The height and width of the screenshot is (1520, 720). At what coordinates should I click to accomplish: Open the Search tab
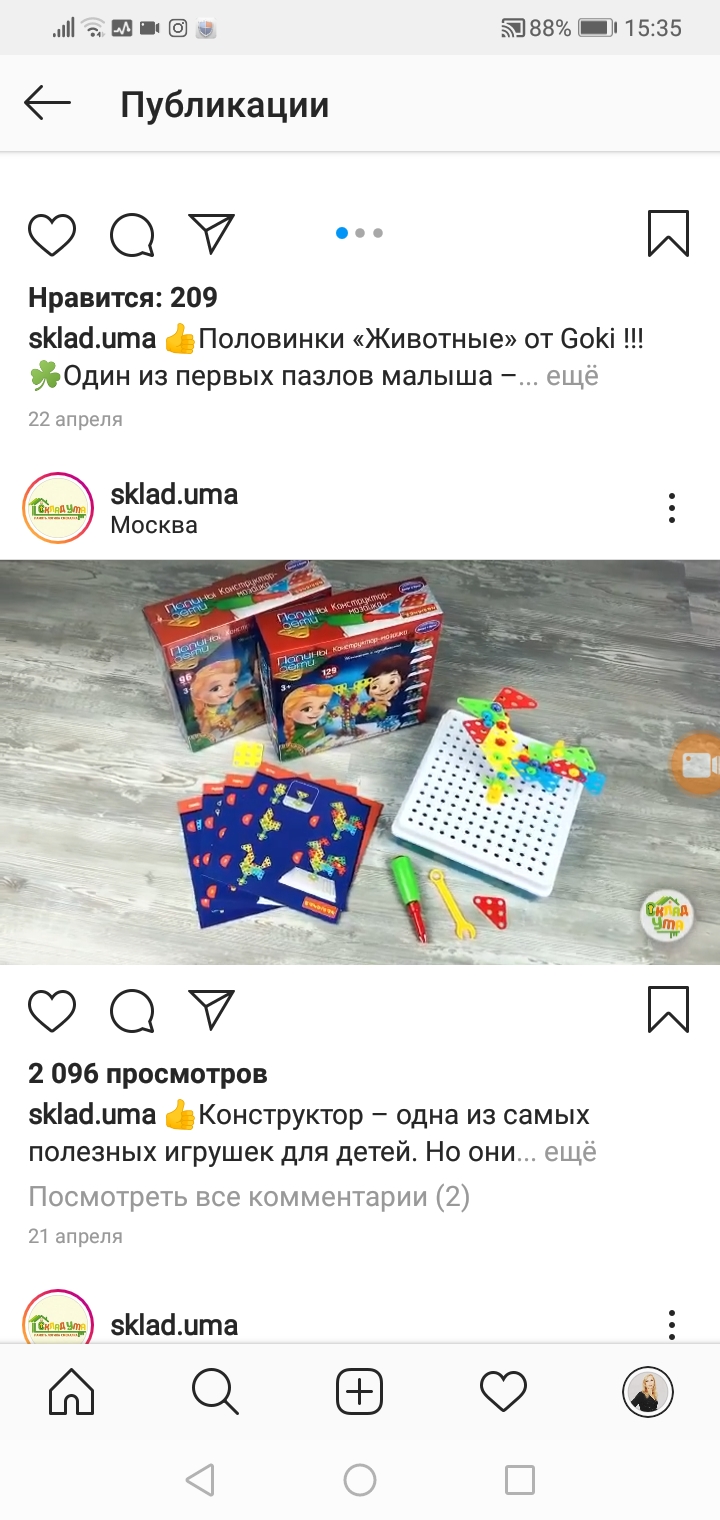click(215, 1391)
